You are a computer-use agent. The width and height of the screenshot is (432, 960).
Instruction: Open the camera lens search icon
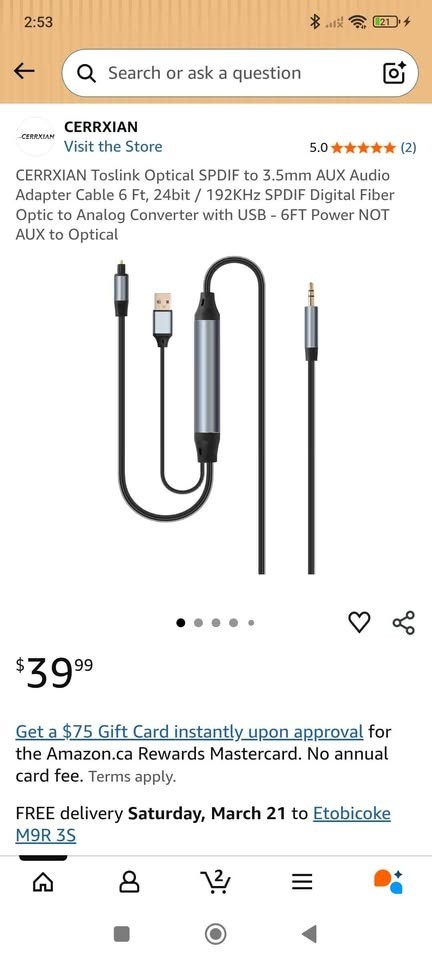point(394,73)
